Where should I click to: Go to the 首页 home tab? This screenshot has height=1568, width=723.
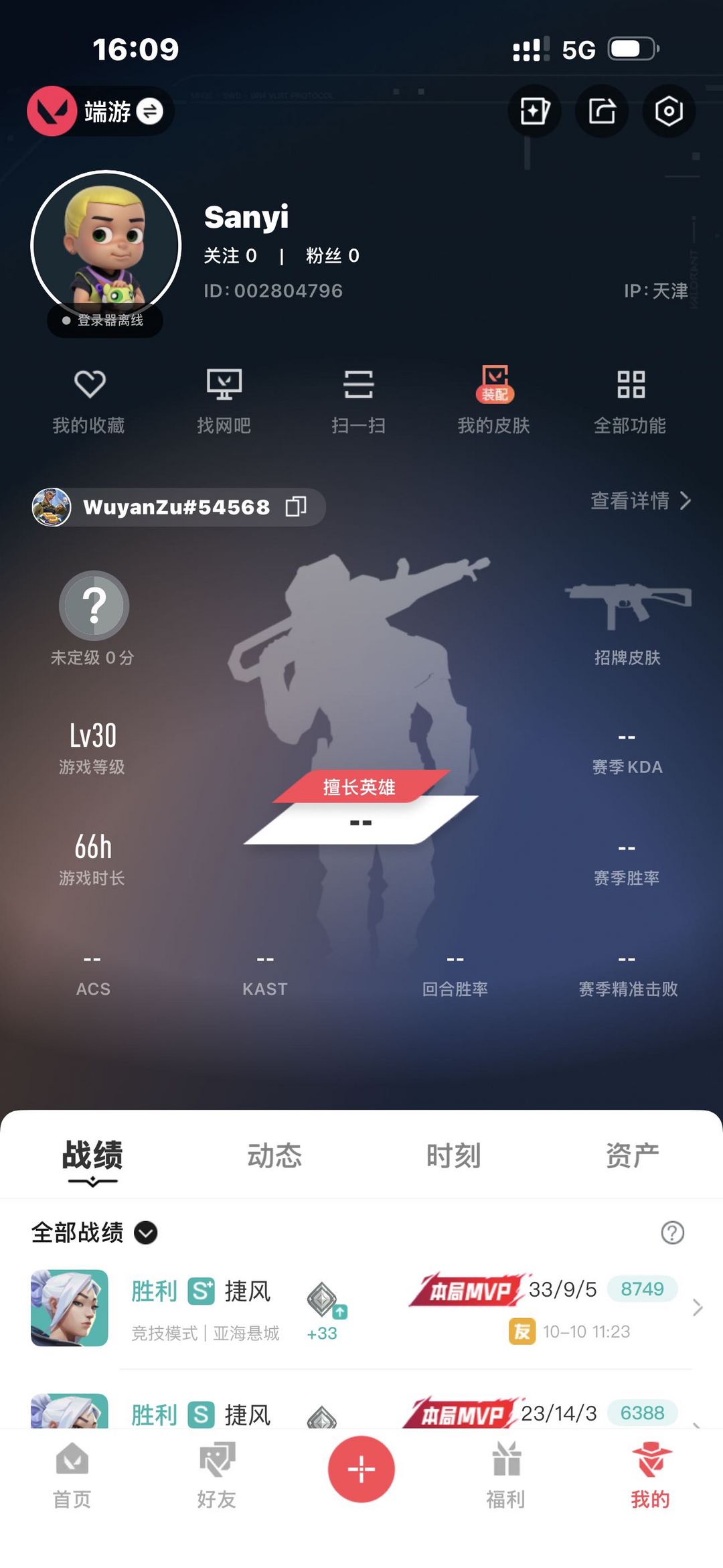coord(72,1476)
